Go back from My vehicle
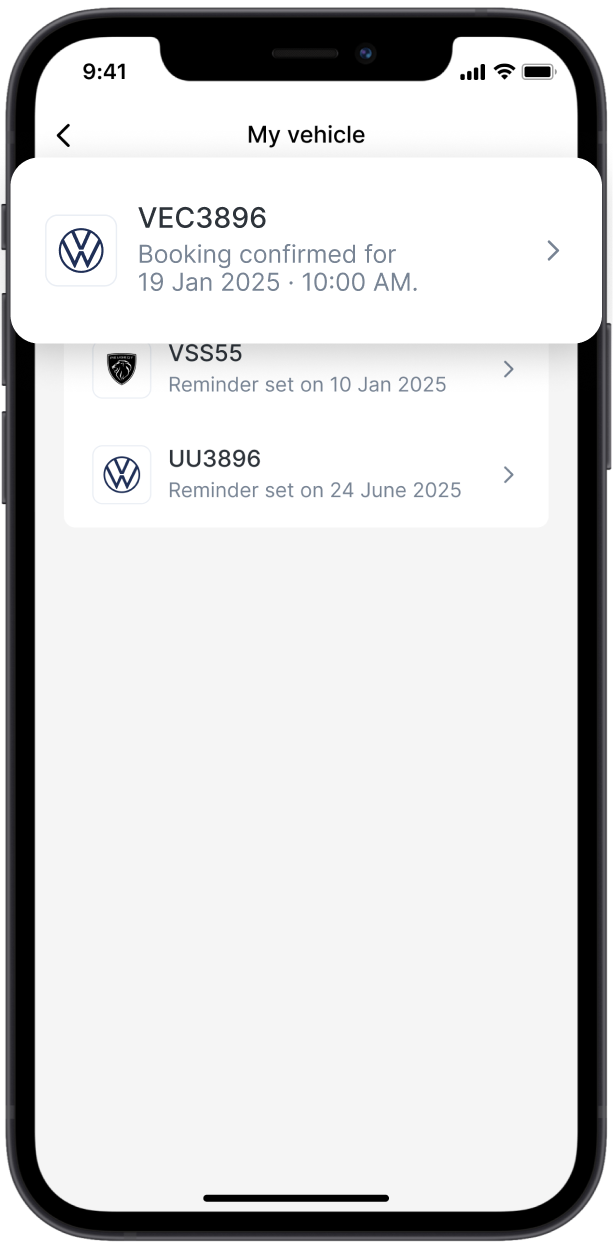Viewport: 613px width, 1249px height. [64, 135]
